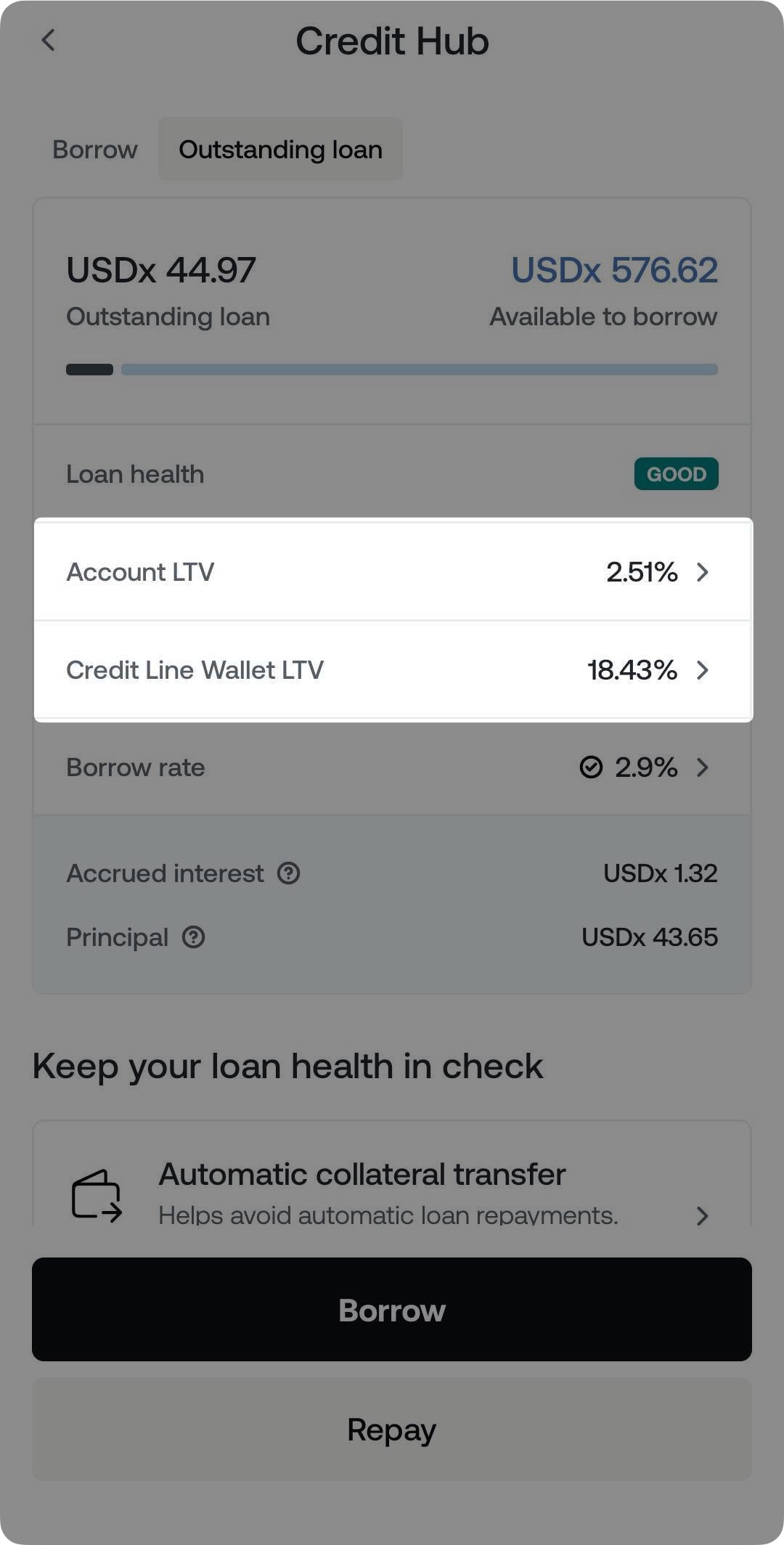Tap the checkmark icon beside Borrow rate
This screenshot has width=784, height=1545.
(x=593, y=767)
